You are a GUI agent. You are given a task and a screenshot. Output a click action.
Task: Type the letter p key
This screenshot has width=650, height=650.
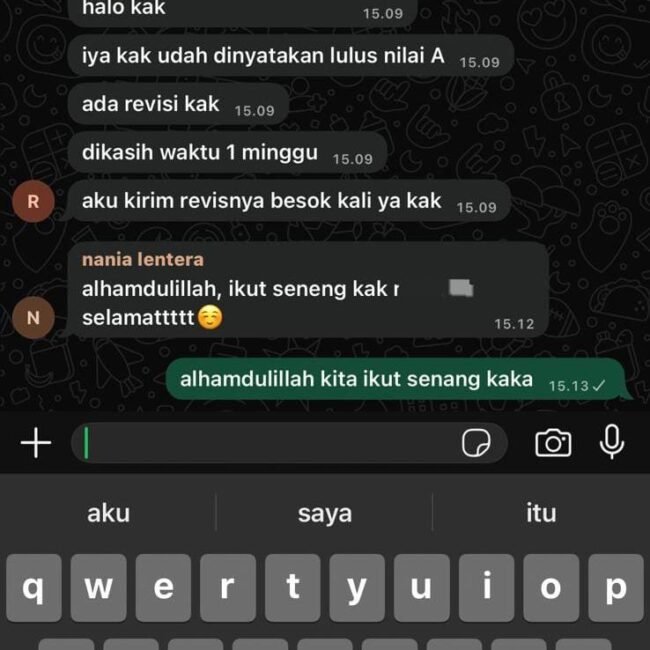click(x=615, y=588)
